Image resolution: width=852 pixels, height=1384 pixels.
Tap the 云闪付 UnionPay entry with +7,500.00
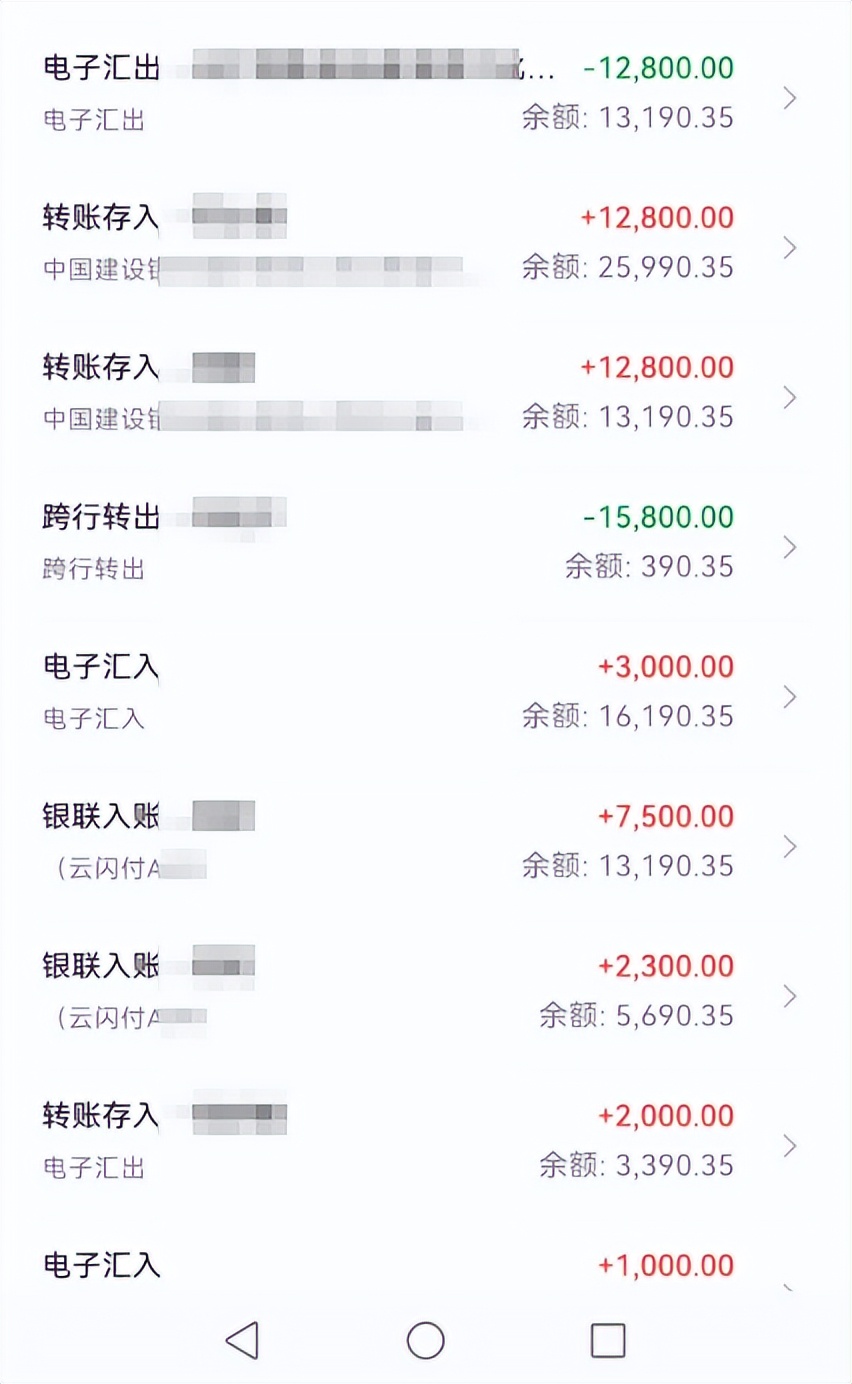(x=300, y=840)
